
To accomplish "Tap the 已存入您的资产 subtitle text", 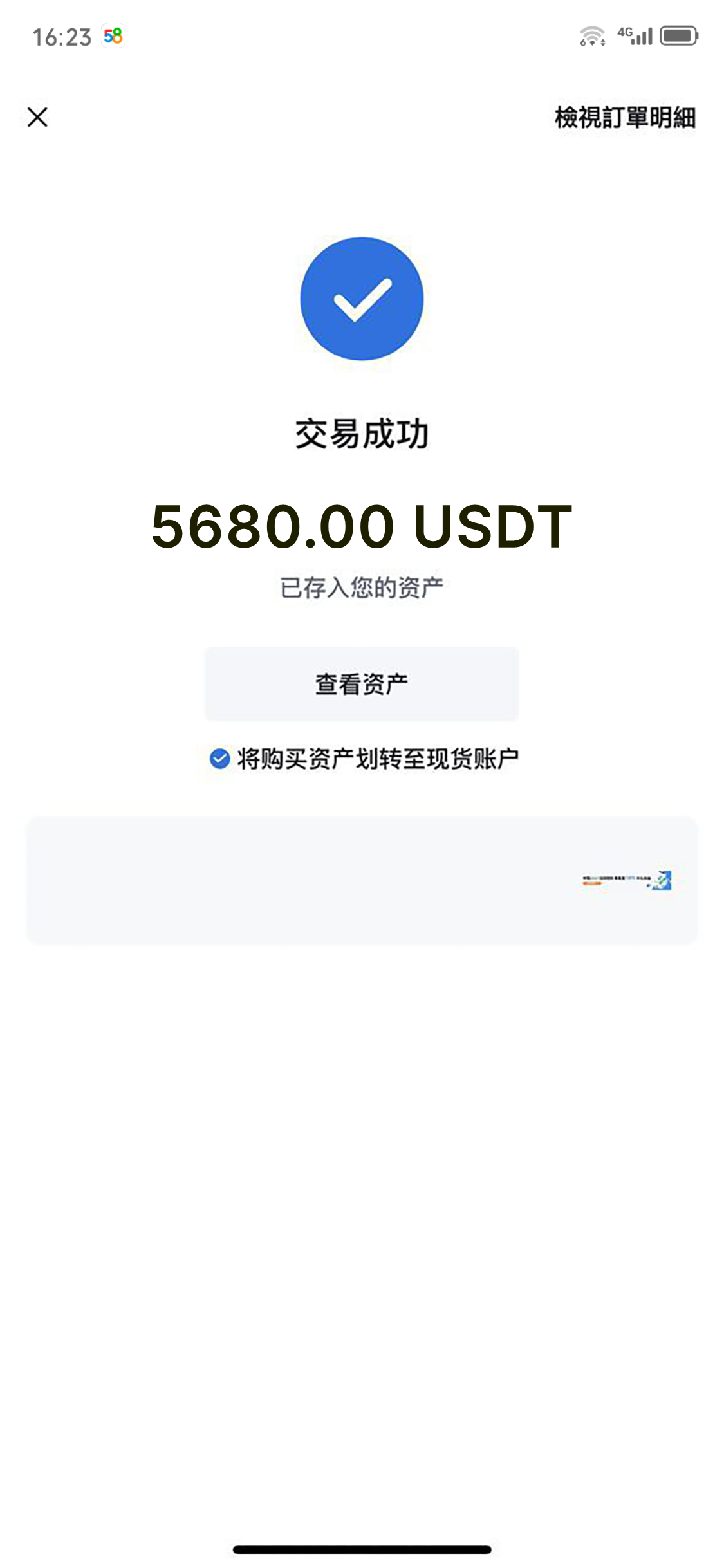I will pos(362,584).
